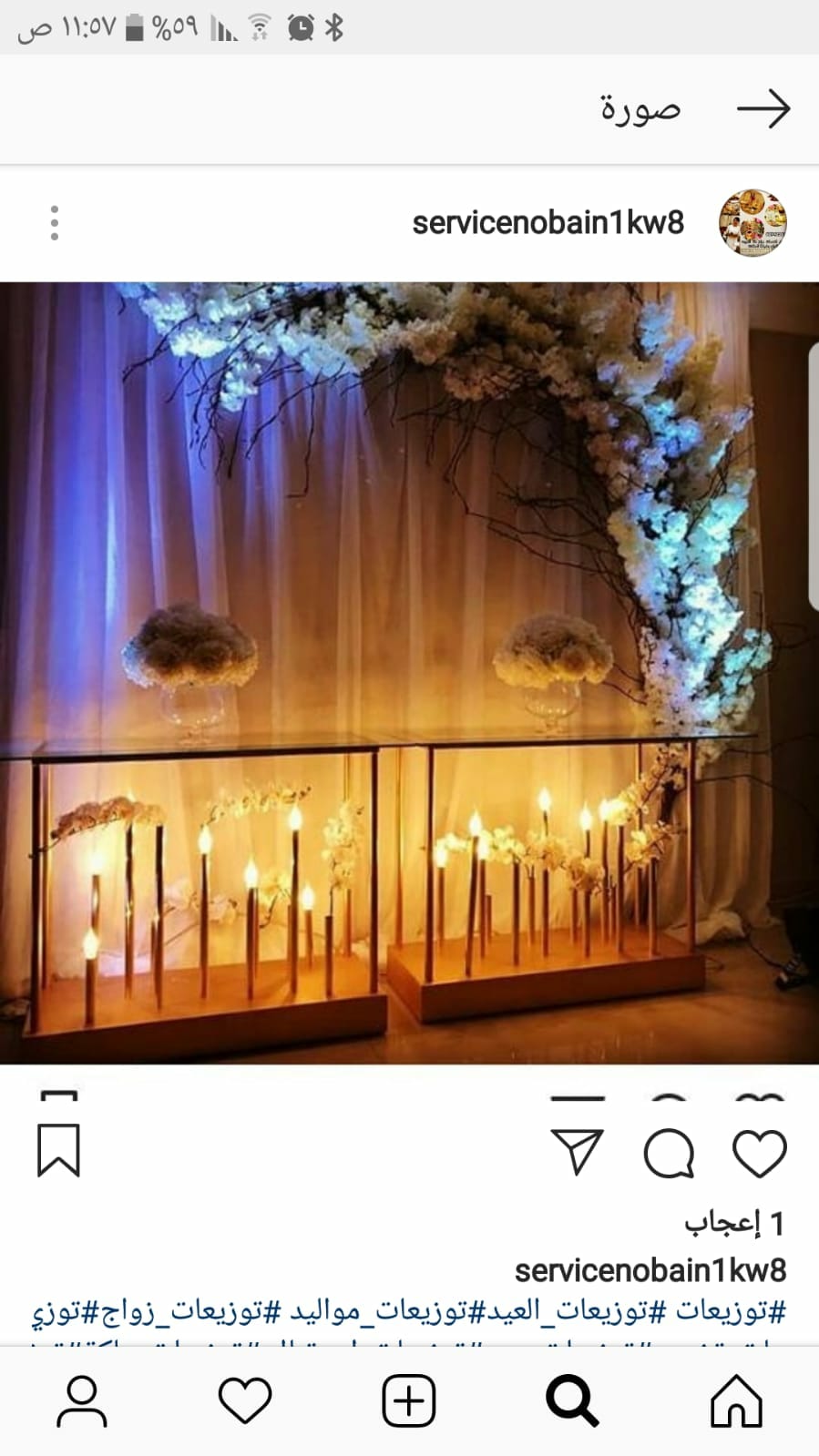Switch to the Profile tab
Image resolution: width=819 pixels, height=1456 pixels.
coord(82,1400)
